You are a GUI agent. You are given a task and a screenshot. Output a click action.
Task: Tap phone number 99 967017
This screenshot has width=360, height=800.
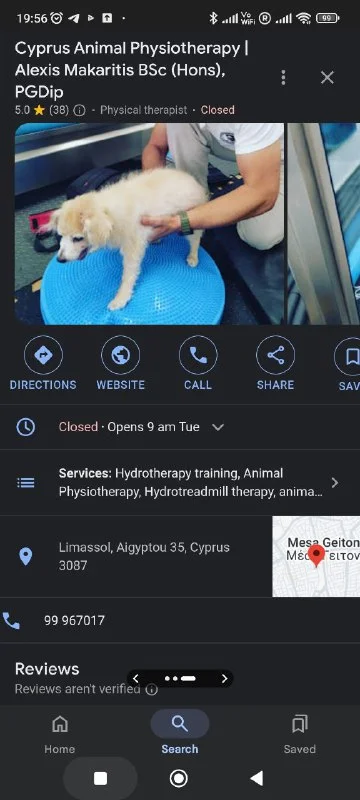74,620
